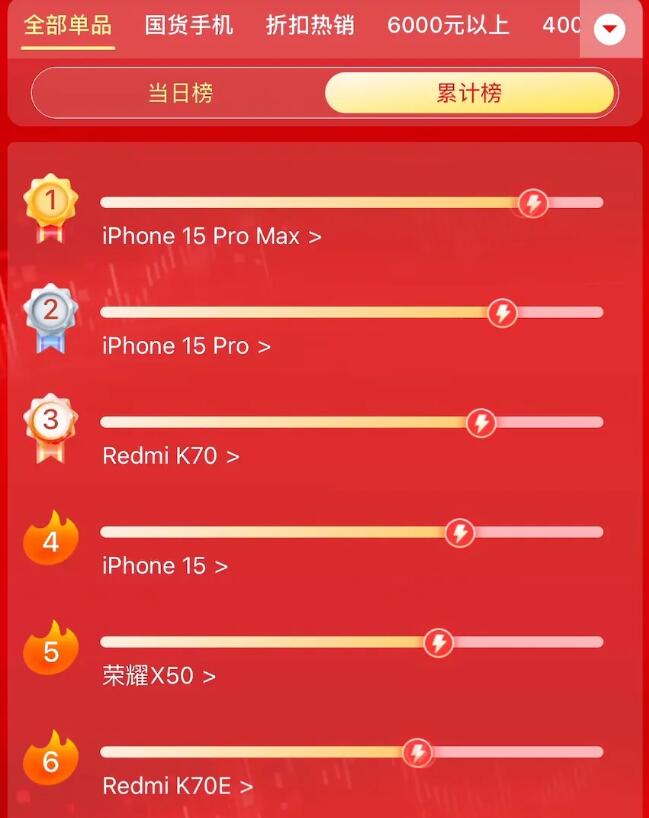Select the 累计榜 cumulative ranking
649x818 pixels.
click(x=468, y=94)
